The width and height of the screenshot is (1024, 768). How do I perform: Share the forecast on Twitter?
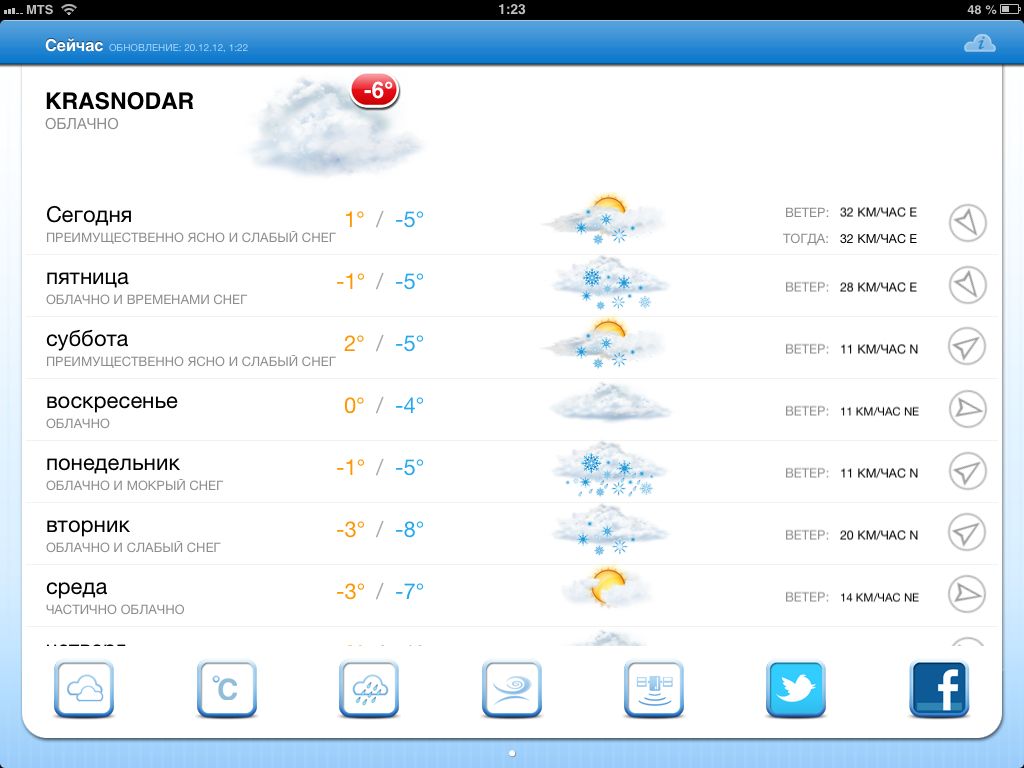(796, 689)
